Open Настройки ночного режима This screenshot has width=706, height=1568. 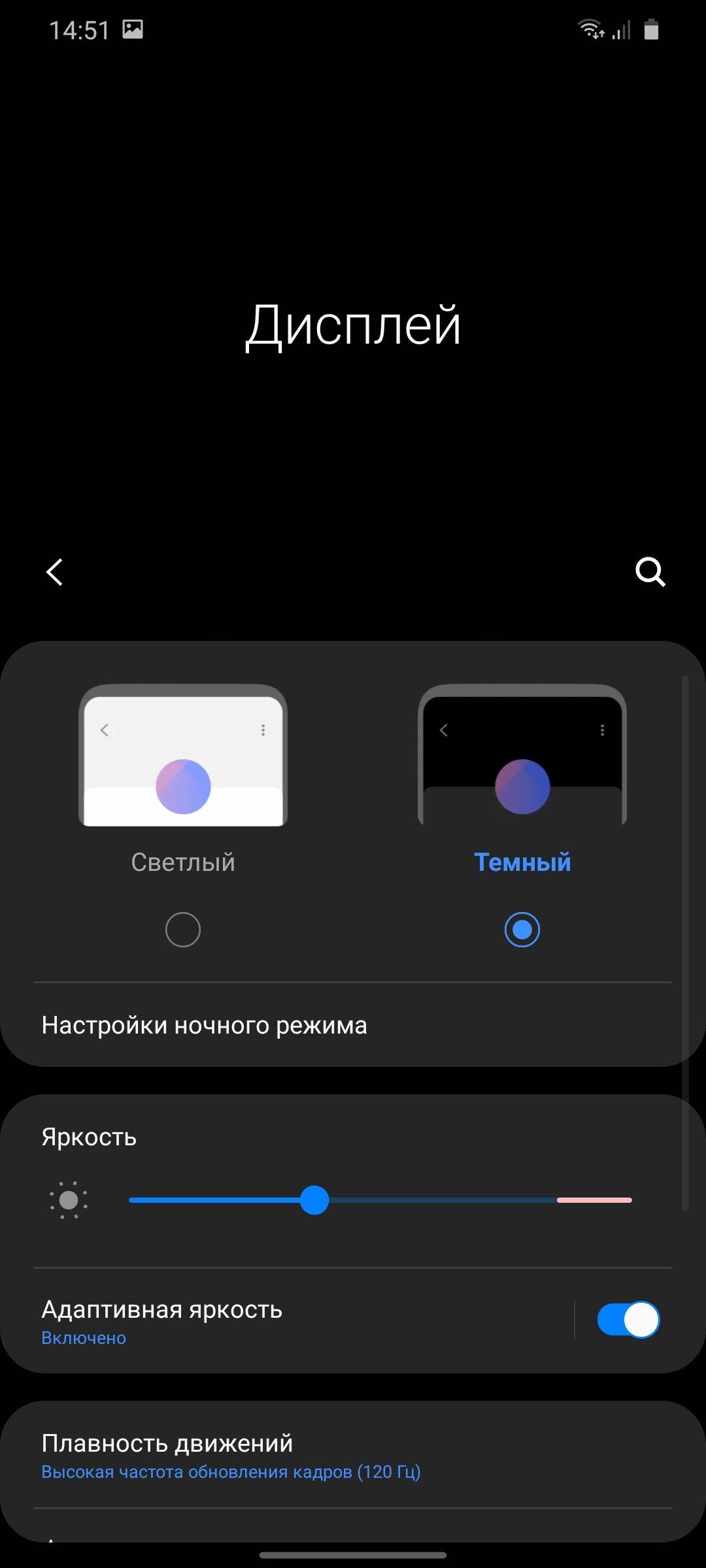[x=353, y=1025]
